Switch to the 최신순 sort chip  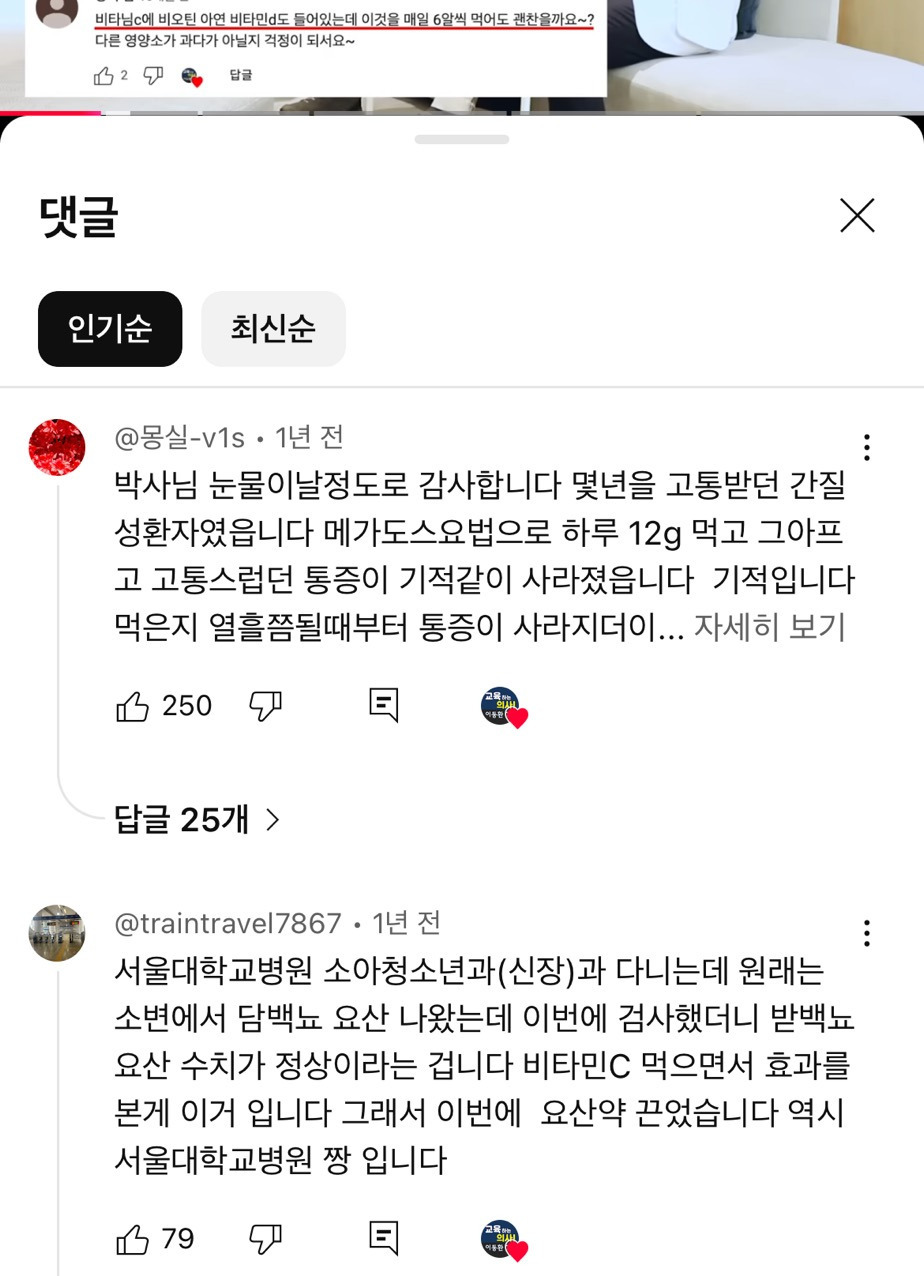tap(273, 328)
